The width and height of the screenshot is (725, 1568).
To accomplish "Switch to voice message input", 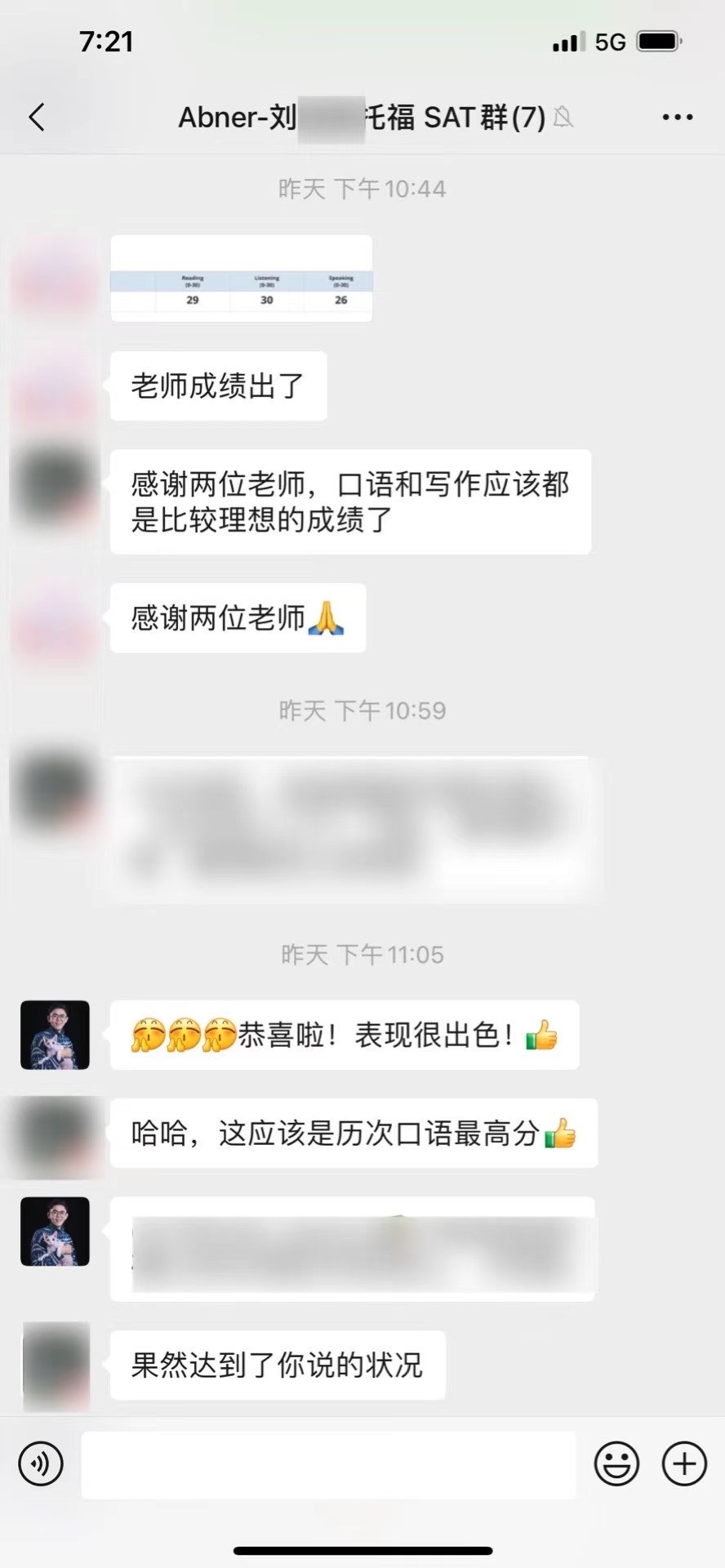I will (x=41, y=1463).
